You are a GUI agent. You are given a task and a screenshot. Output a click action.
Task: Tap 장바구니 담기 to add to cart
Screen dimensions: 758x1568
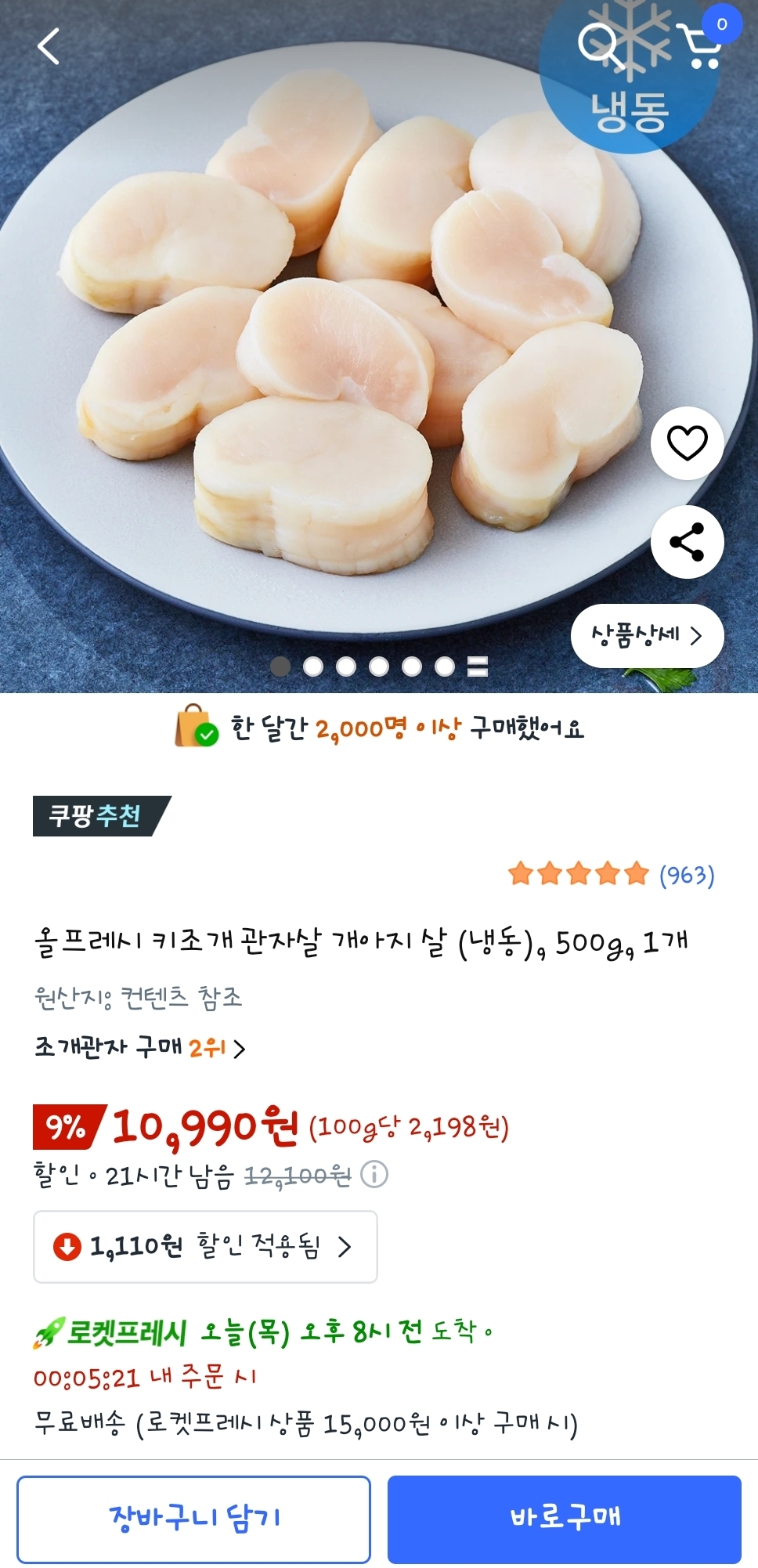(x=193, y=1519)
